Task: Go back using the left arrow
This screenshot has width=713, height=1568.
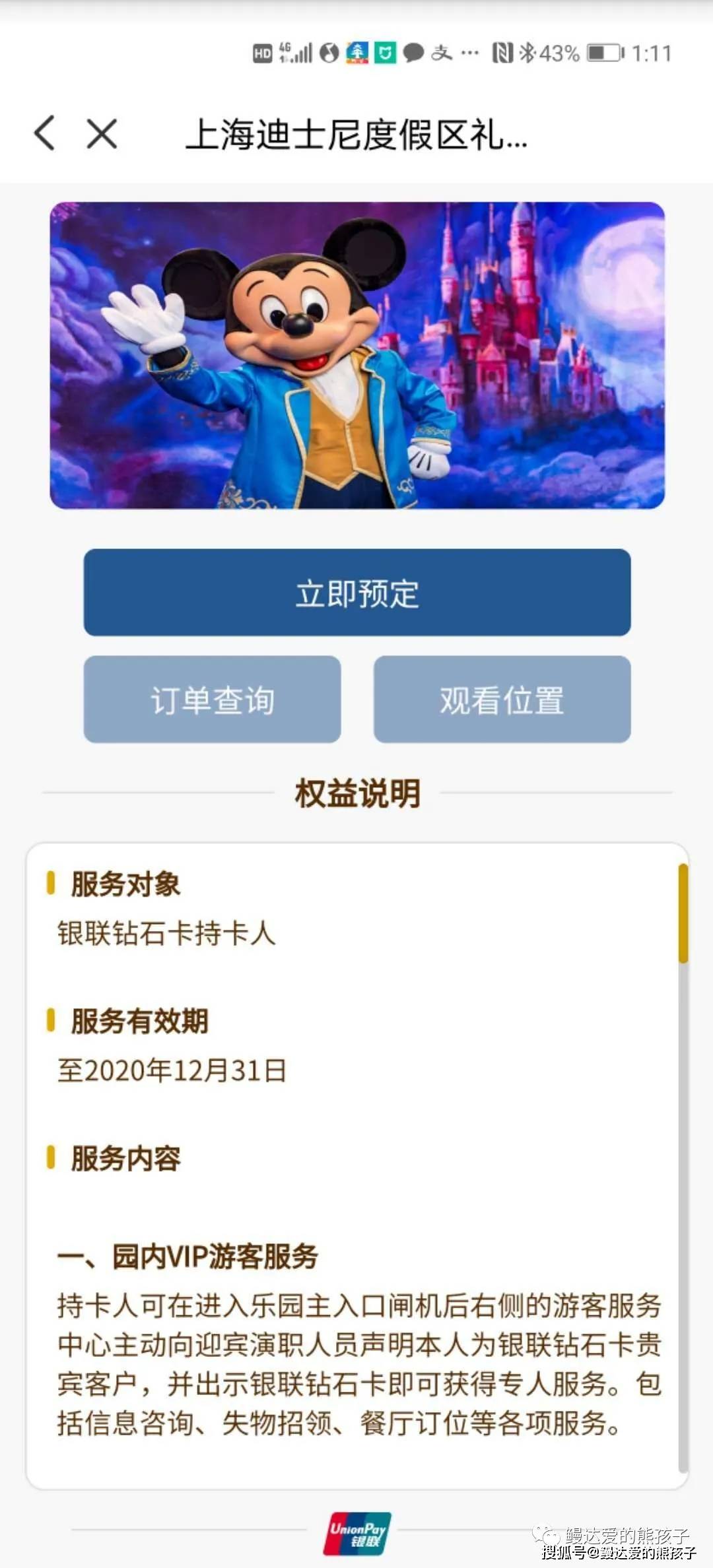Action: tap(44, 133)
